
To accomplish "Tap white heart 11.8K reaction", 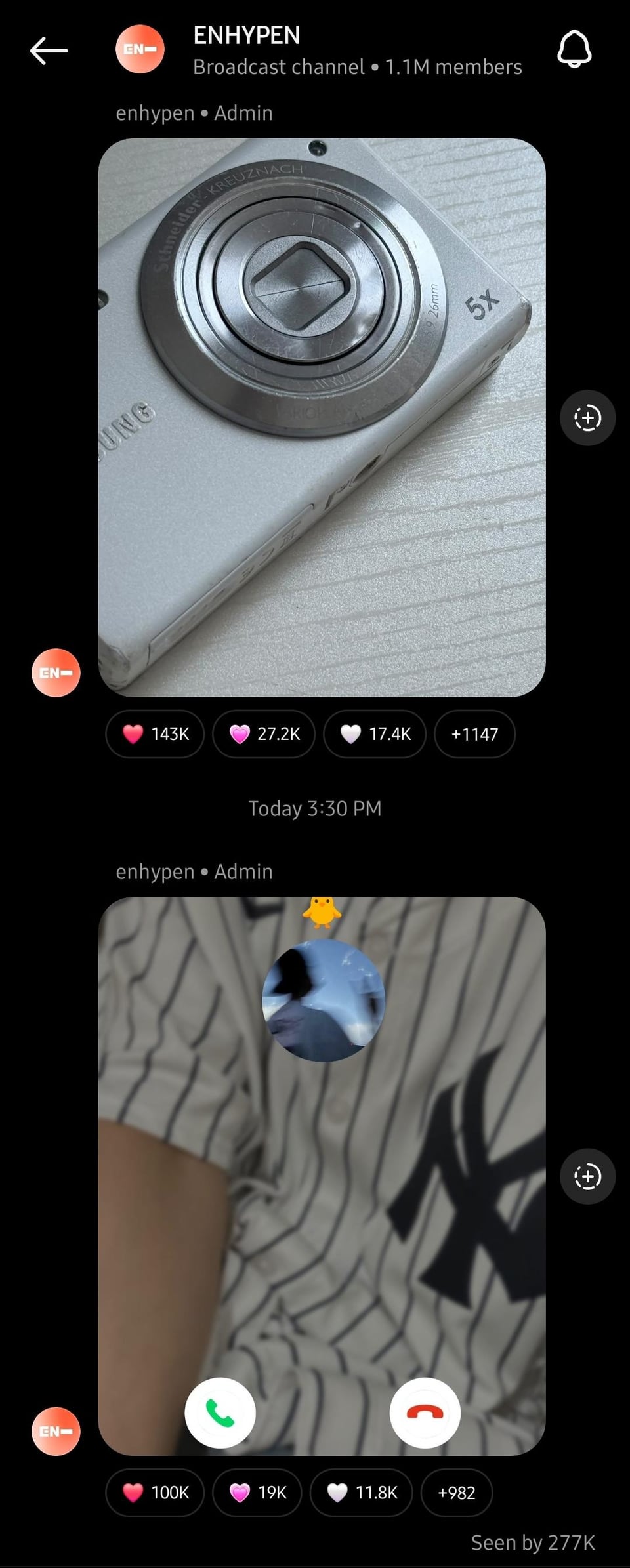I will pos(361,1493).
